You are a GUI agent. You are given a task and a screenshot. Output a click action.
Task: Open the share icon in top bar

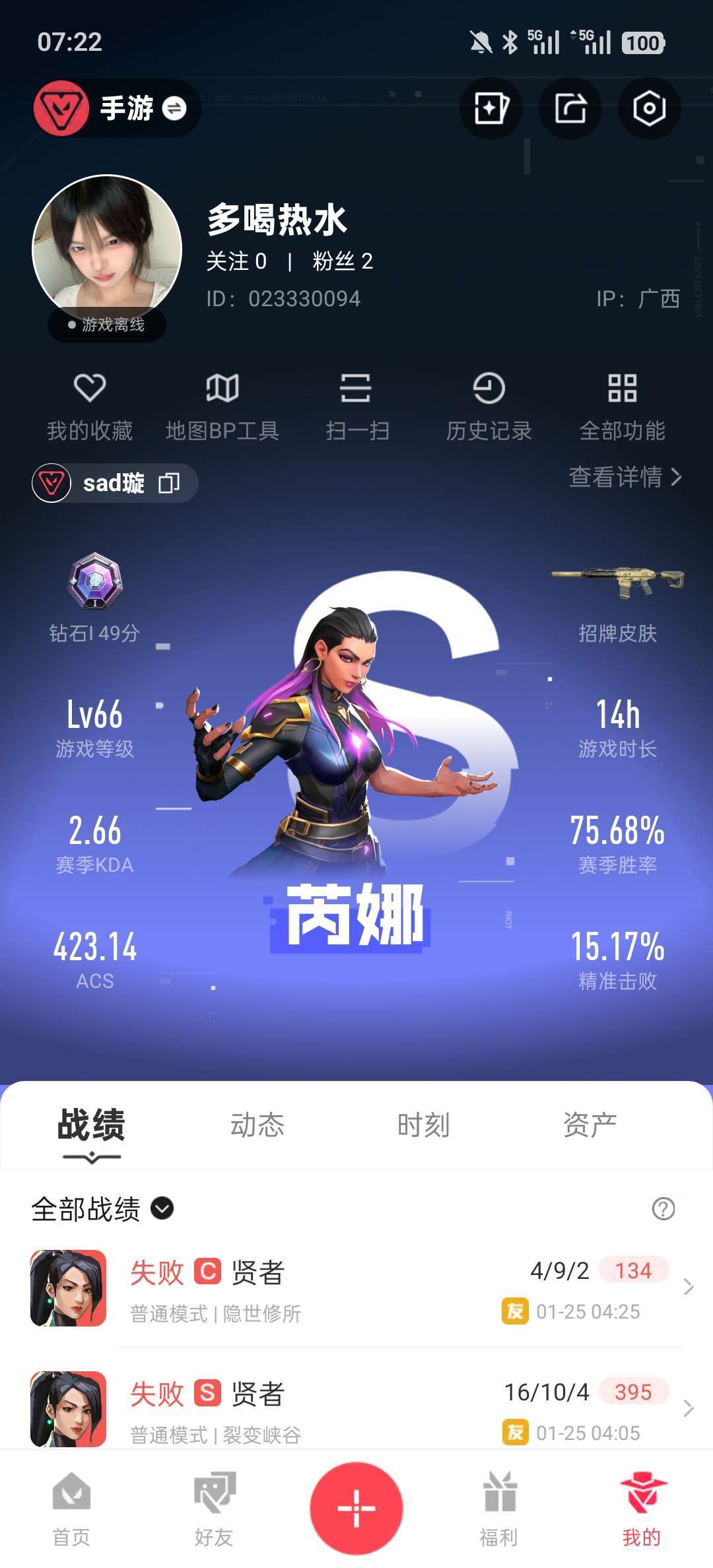point(570,108)
